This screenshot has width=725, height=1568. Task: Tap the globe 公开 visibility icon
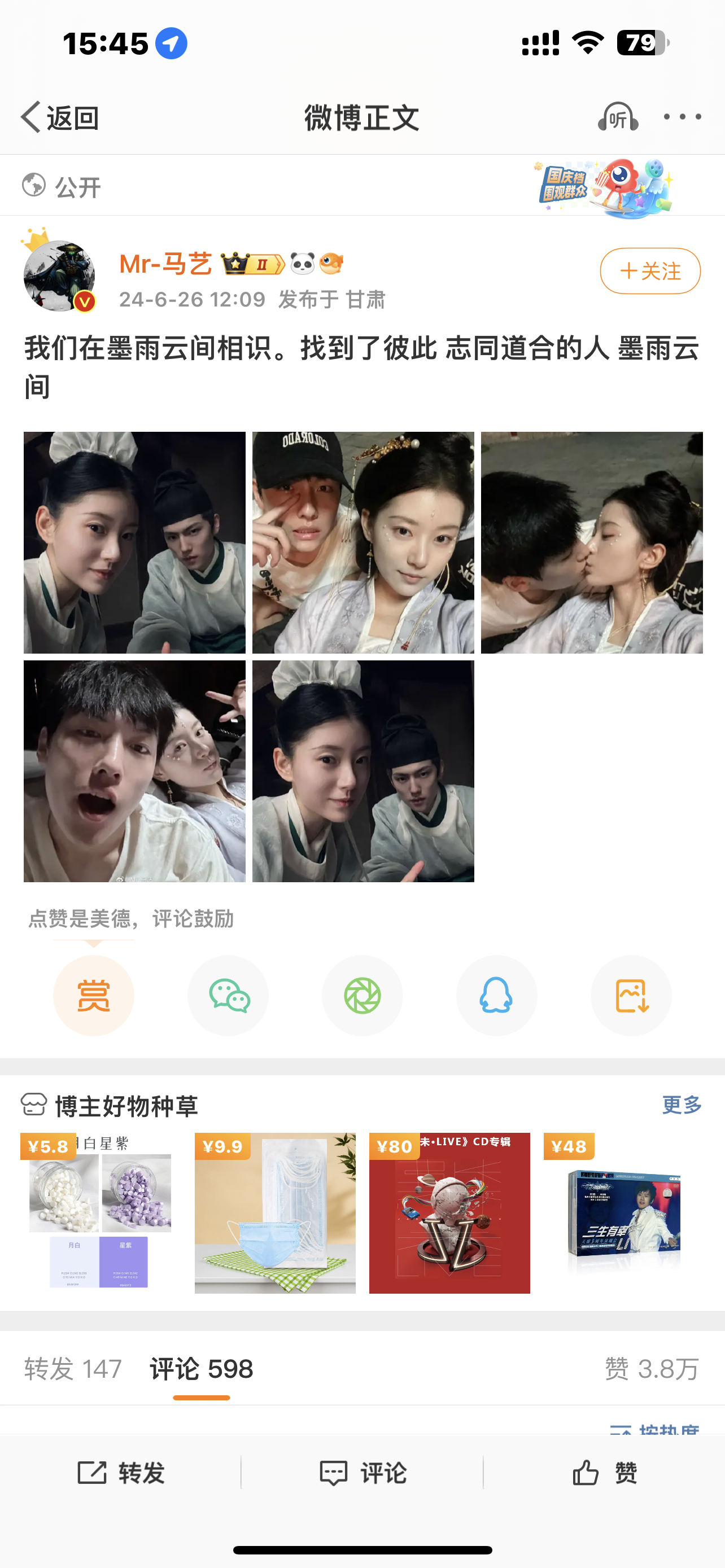tap(34, 186)
